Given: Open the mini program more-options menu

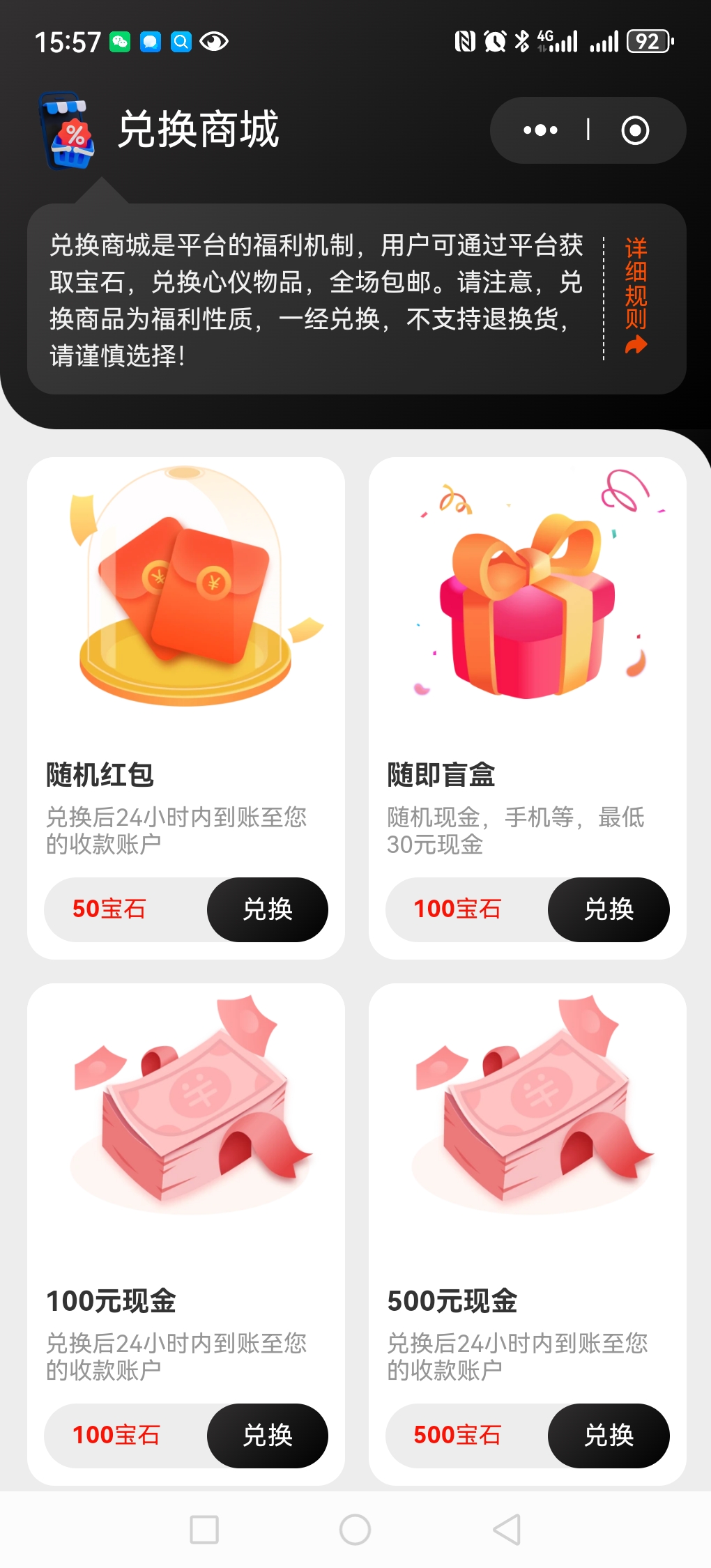Looking at the screenshot, I should coord(540,130).
